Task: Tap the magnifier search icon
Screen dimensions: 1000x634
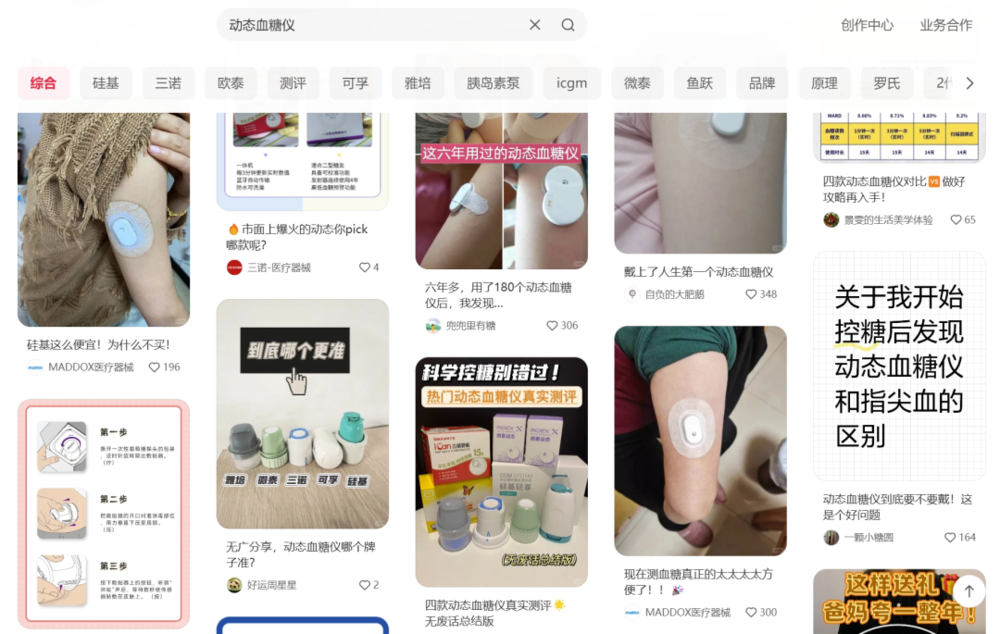Action: [568, 25]
